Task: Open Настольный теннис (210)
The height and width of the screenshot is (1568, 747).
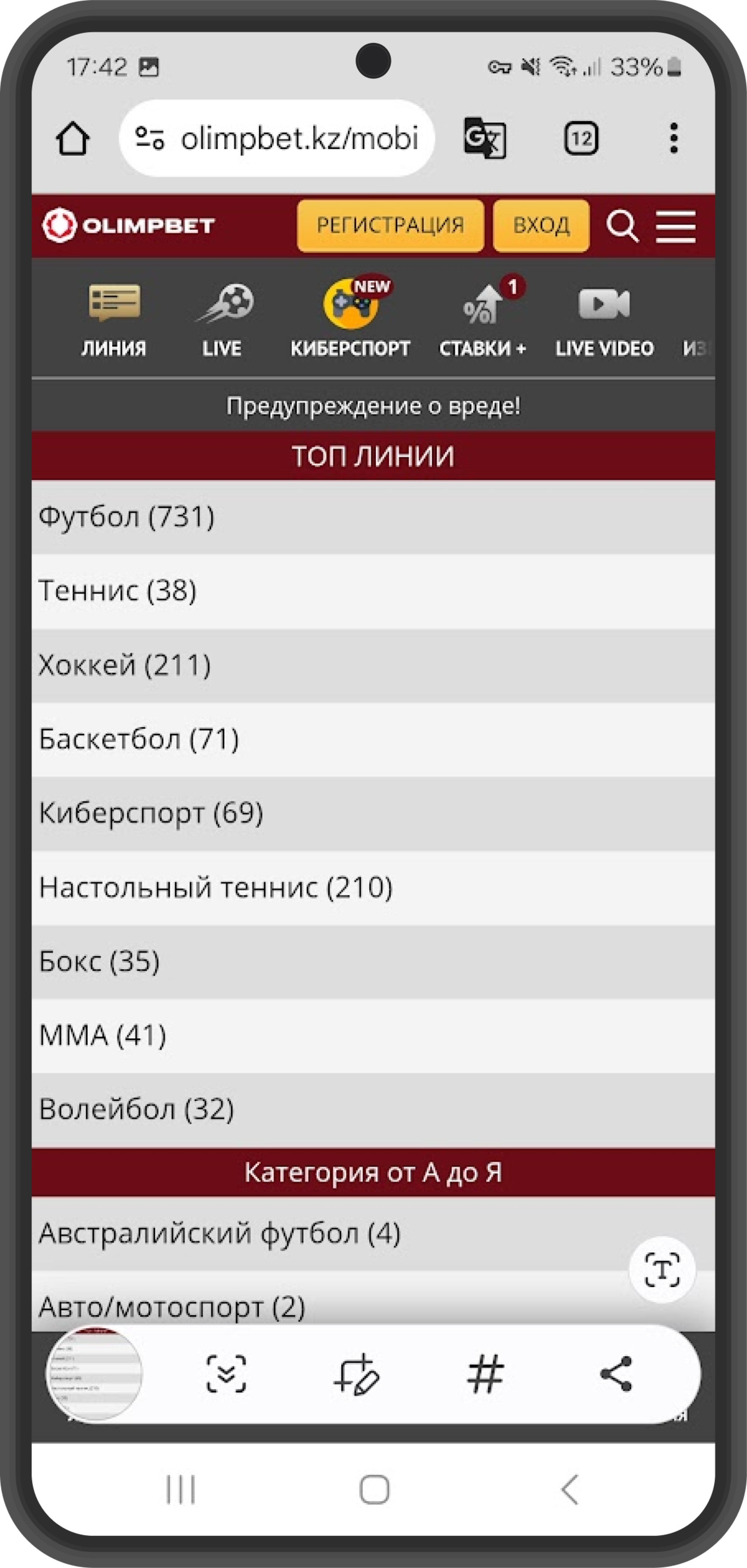Action: point(373,888)
